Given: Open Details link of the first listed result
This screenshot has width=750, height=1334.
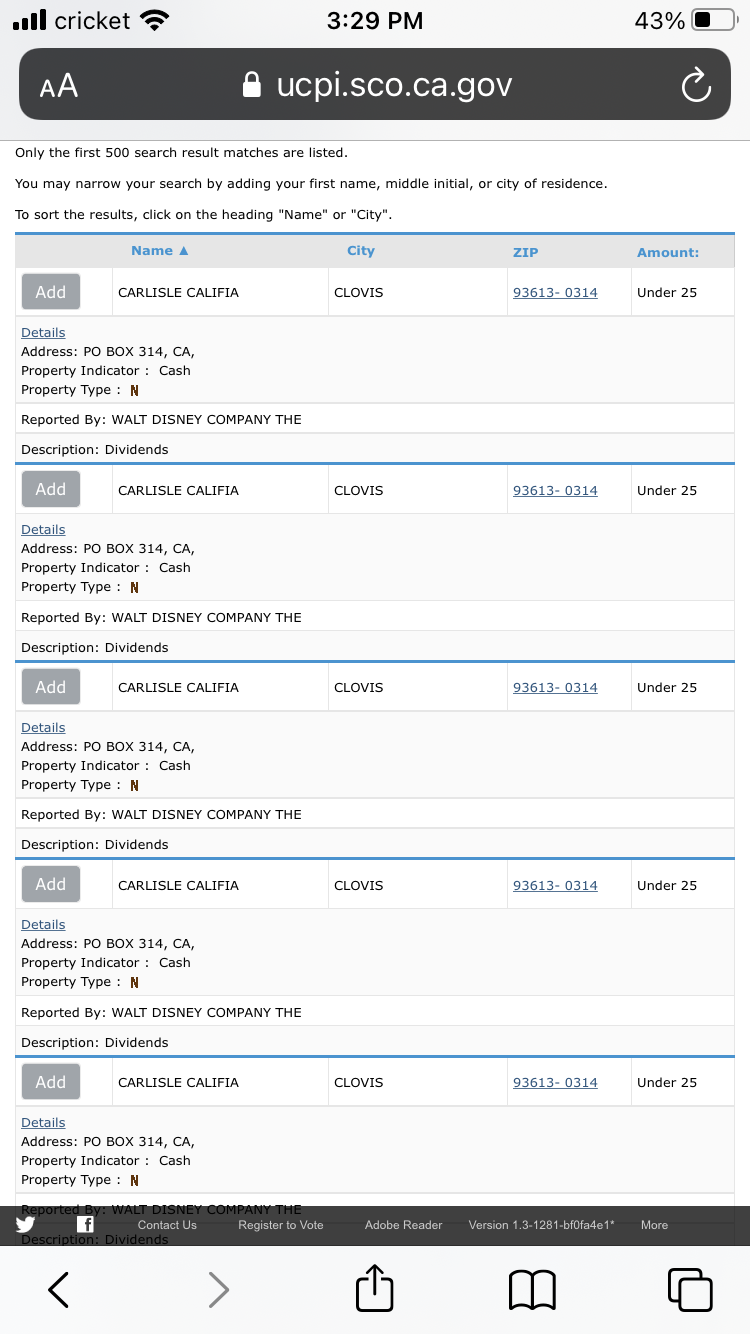Looking at the screenshot, I should point(43,333).
